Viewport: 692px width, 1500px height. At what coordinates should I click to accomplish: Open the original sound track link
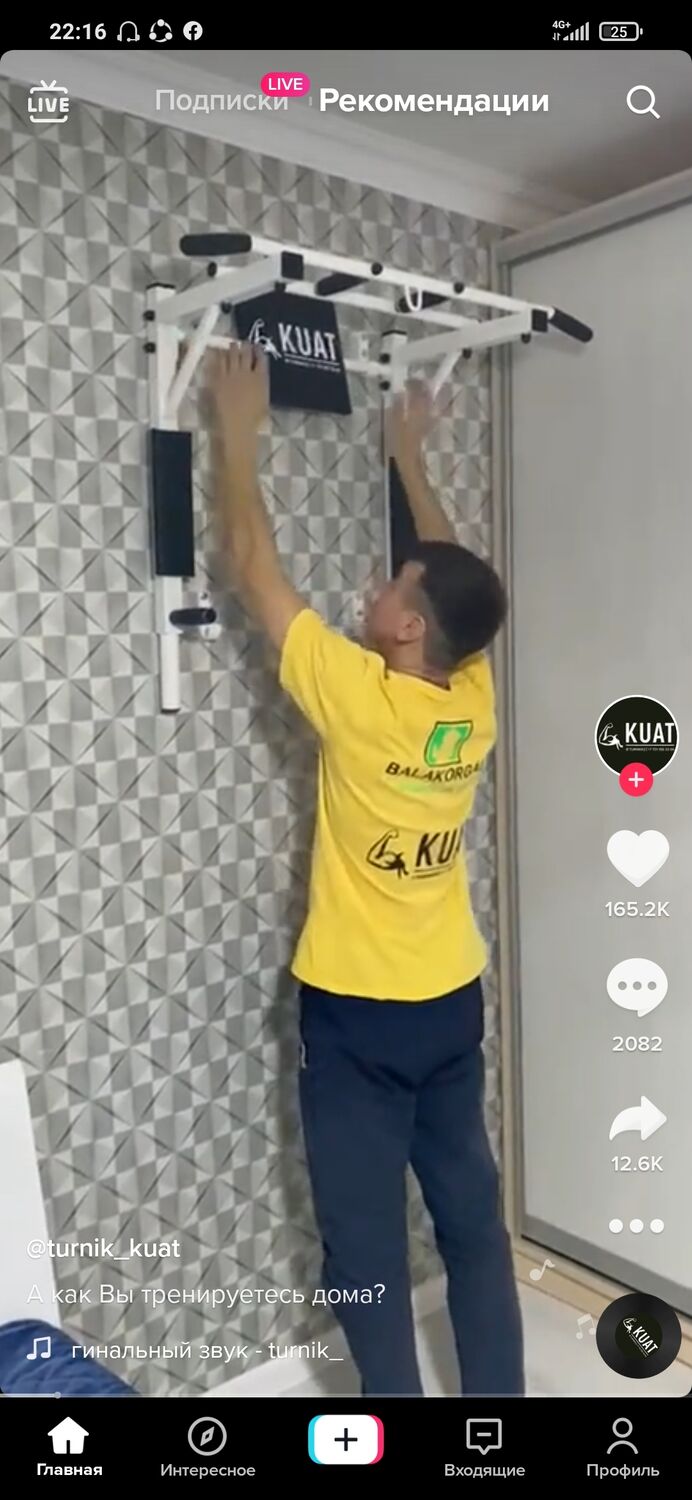tap(206, 1350)
